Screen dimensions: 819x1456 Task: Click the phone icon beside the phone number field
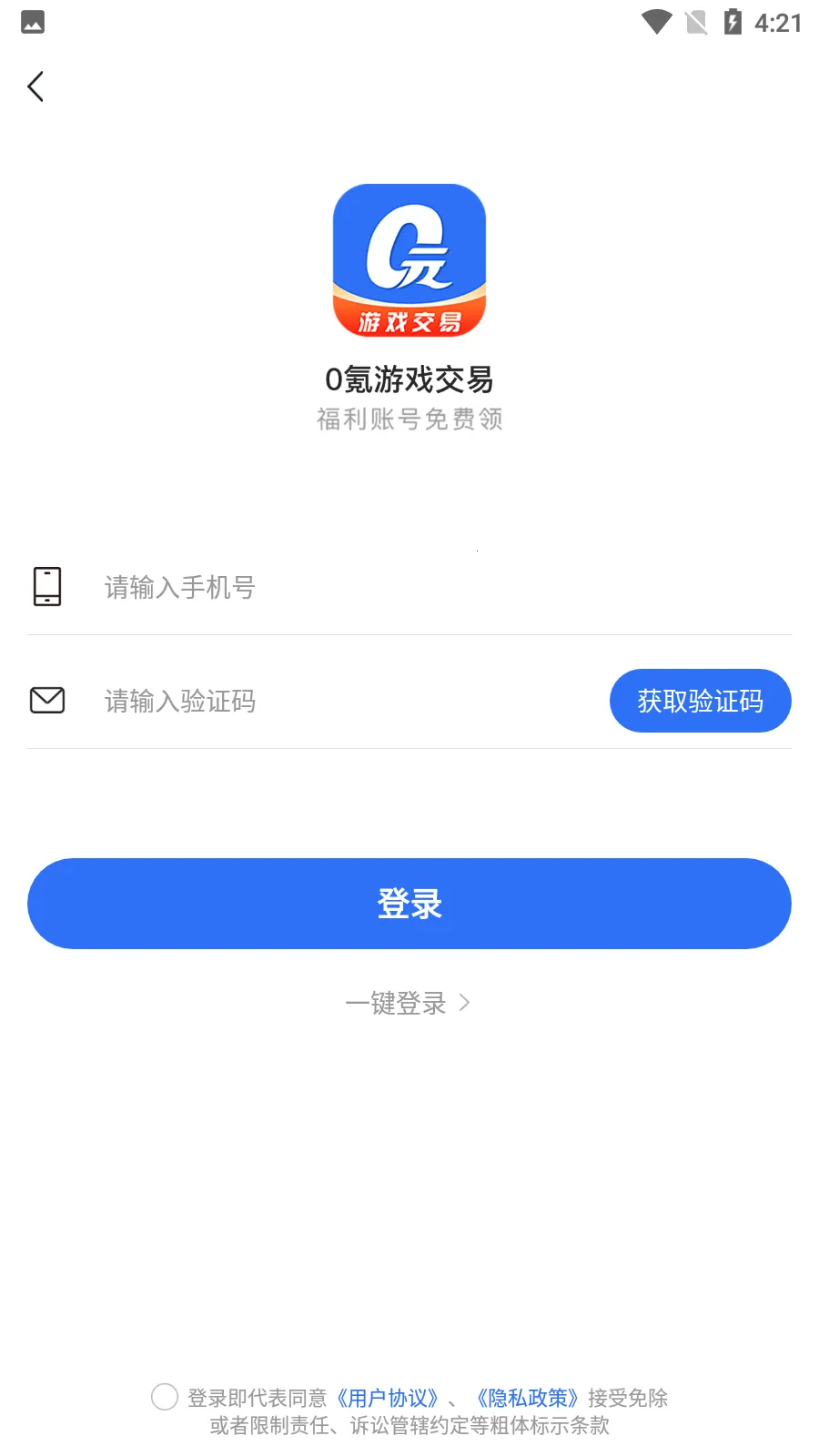click(46, 587)
